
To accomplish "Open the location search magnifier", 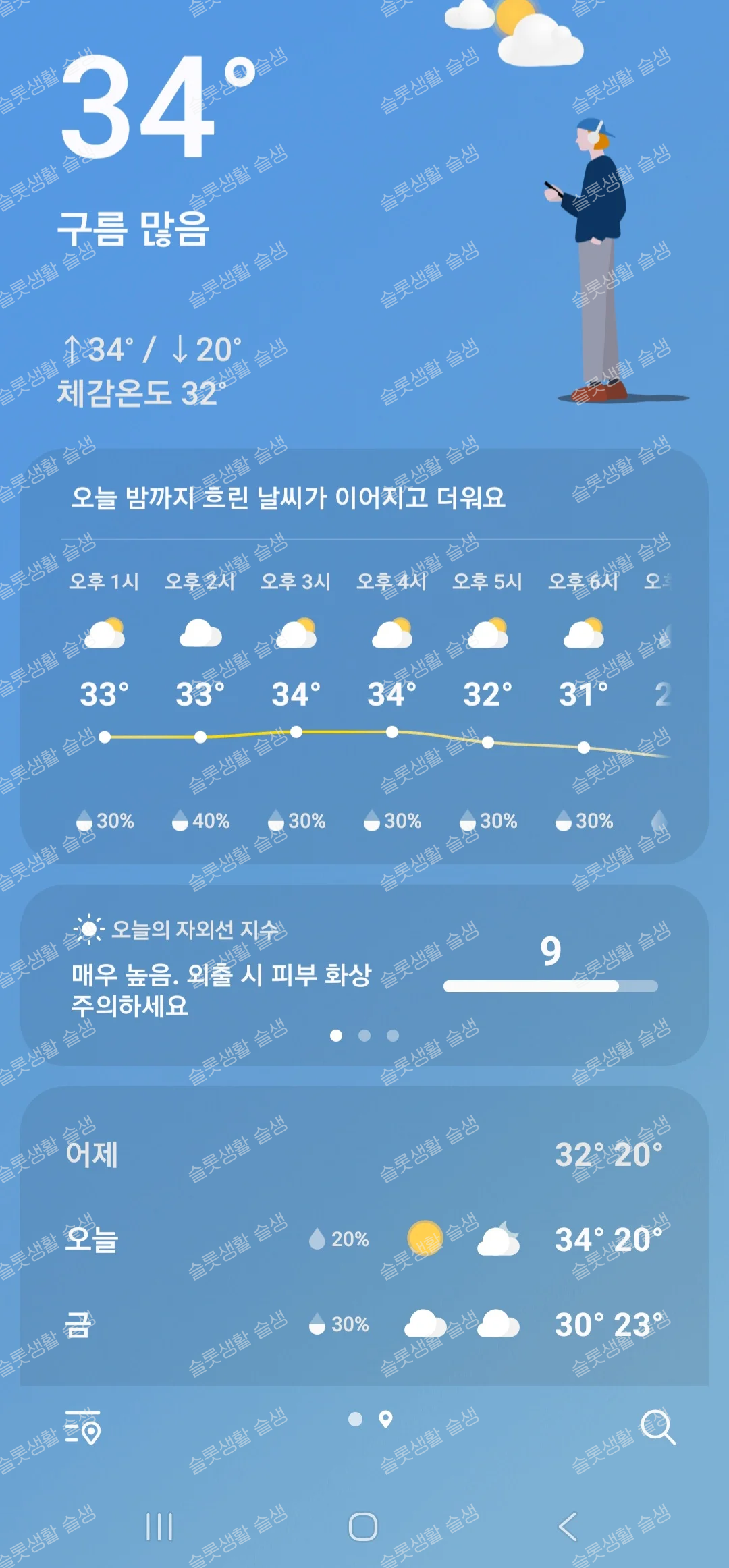I will 657,1426.
